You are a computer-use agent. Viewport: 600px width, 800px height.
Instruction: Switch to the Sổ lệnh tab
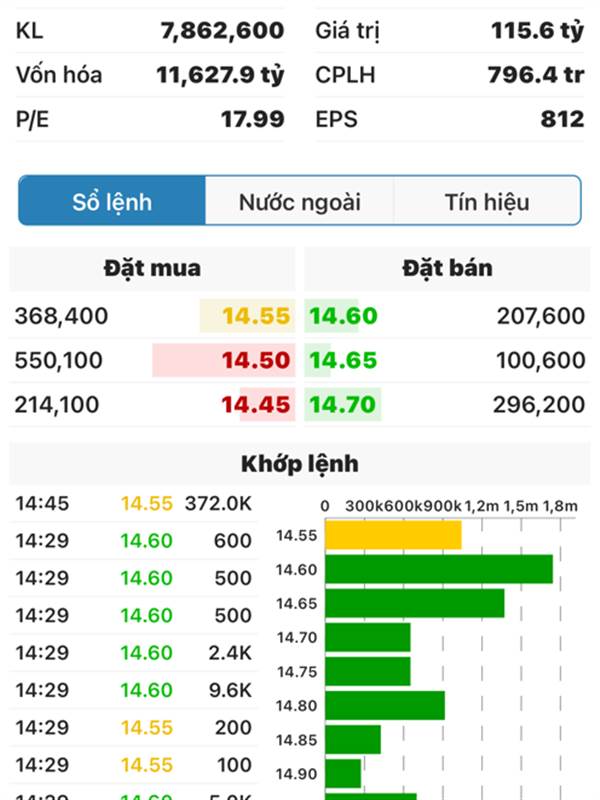click(112, 202)
